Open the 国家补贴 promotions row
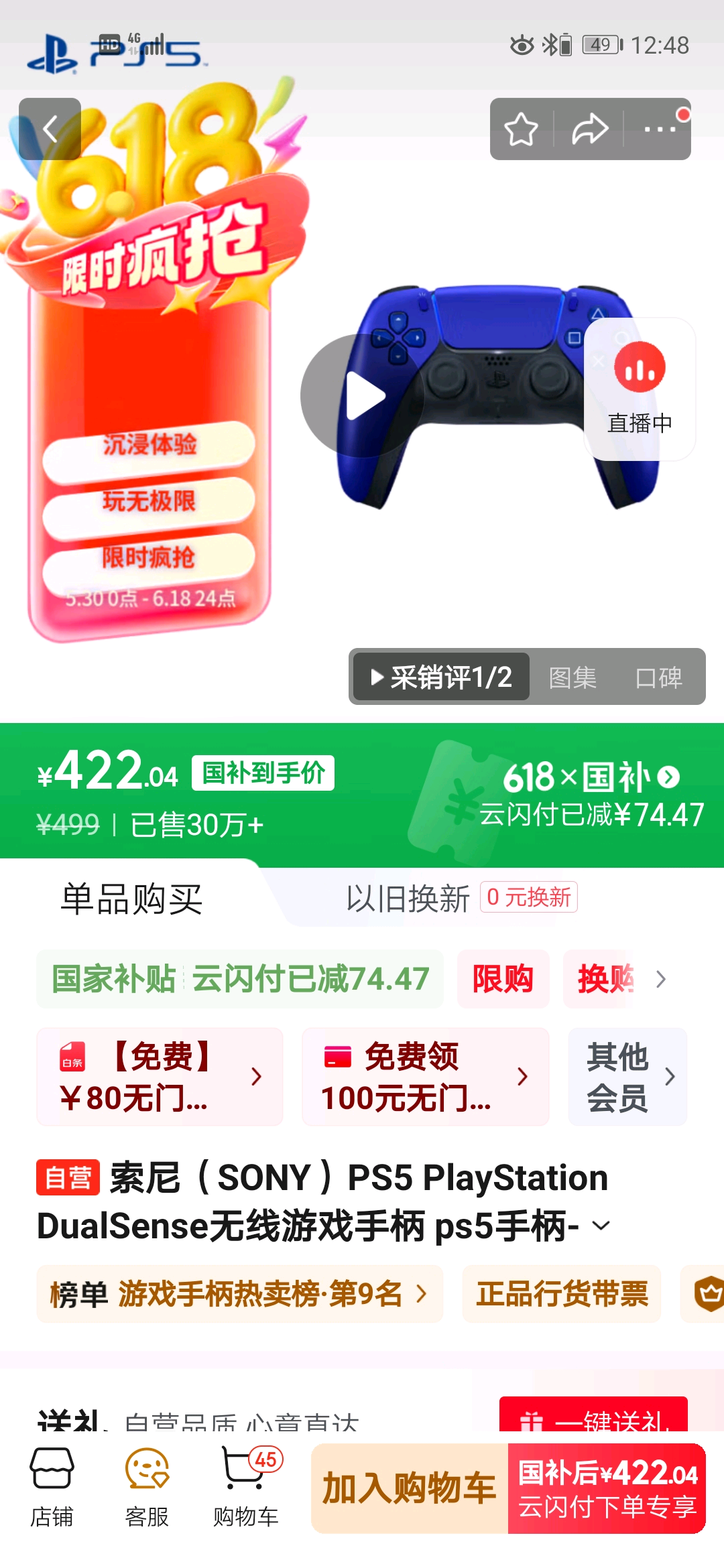 (x=240, y=979)
